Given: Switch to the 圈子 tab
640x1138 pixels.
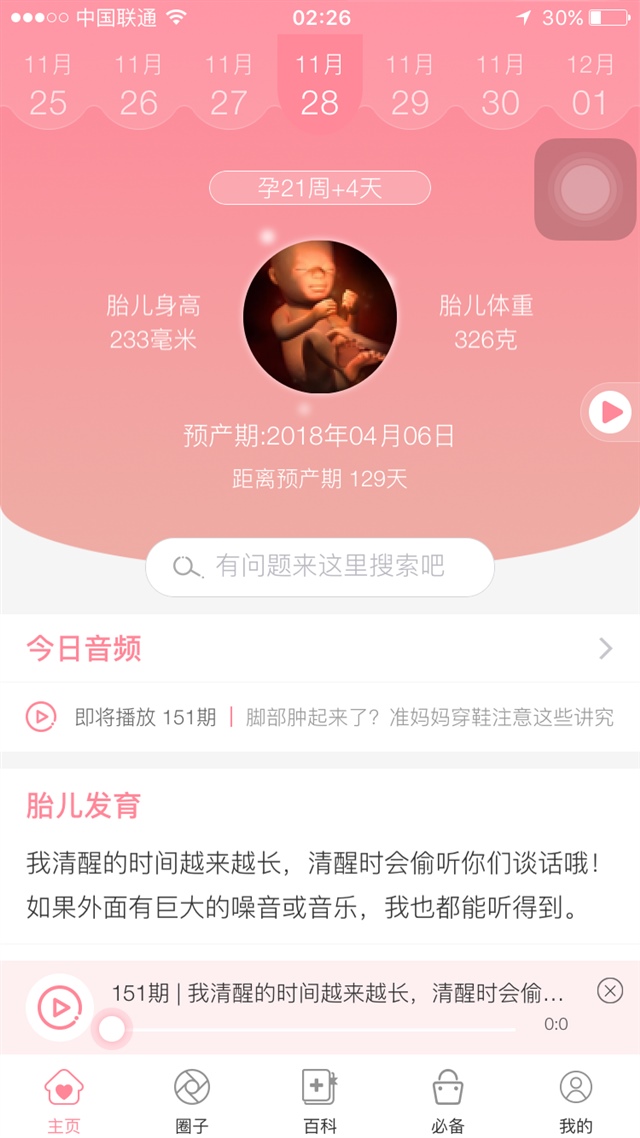Looking at the screenshot, I should click(192, 1100).
